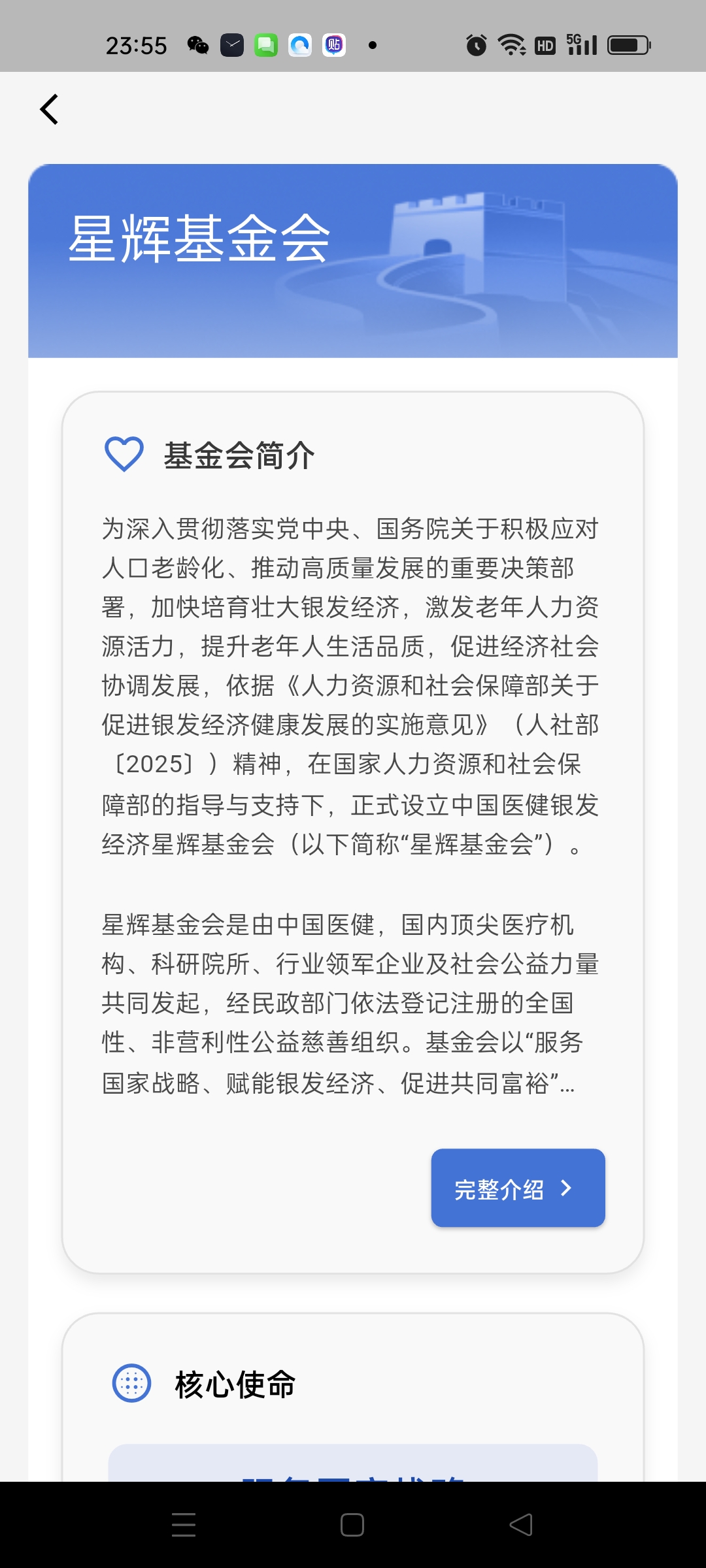Tap the 完整介绍 button
The image size is (706, 1568).
tap(518, 1188)
